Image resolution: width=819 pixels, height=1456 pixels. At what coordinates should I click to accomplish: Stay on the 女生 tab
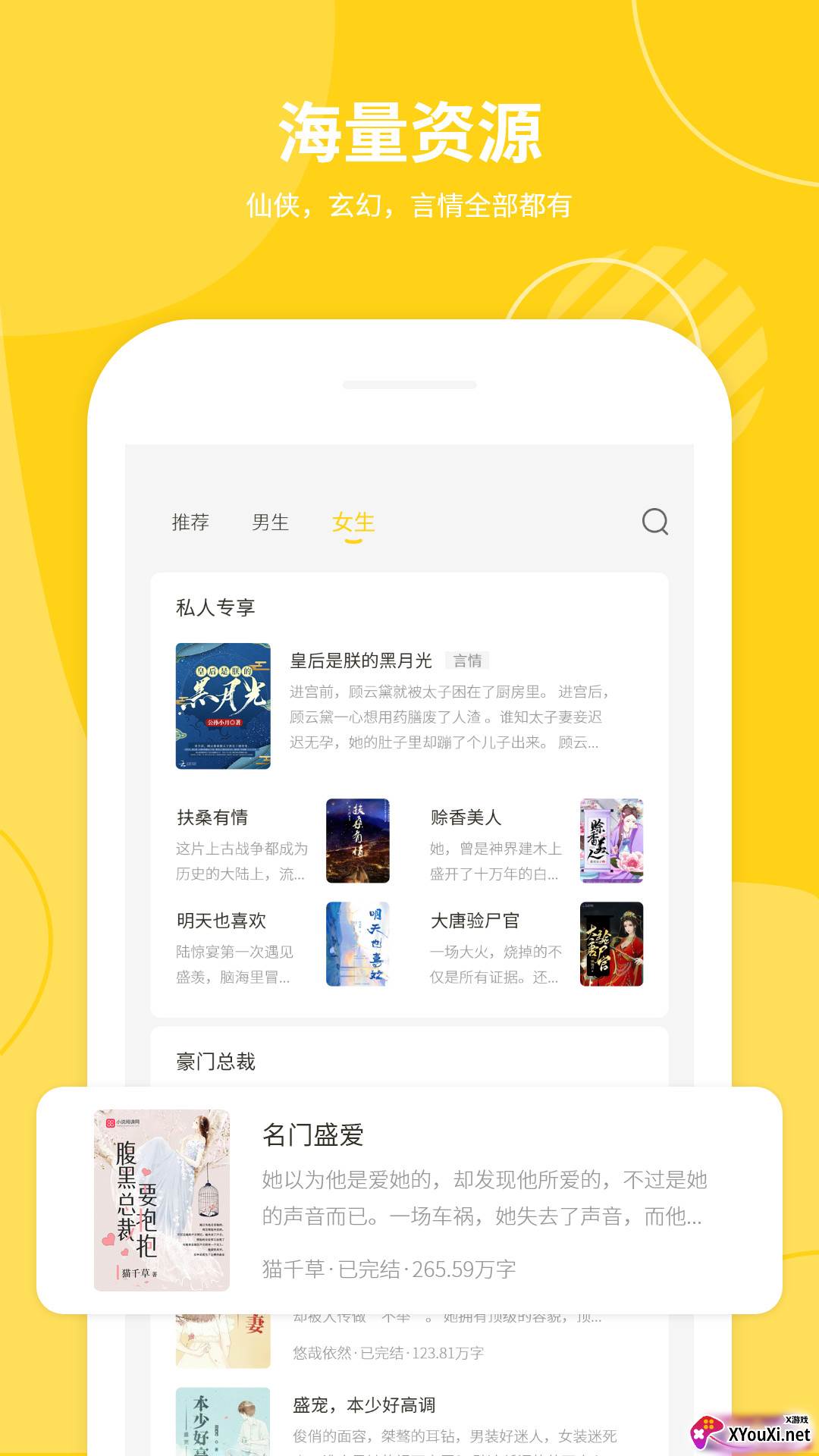pyautogui.click(x=353, y=523)
